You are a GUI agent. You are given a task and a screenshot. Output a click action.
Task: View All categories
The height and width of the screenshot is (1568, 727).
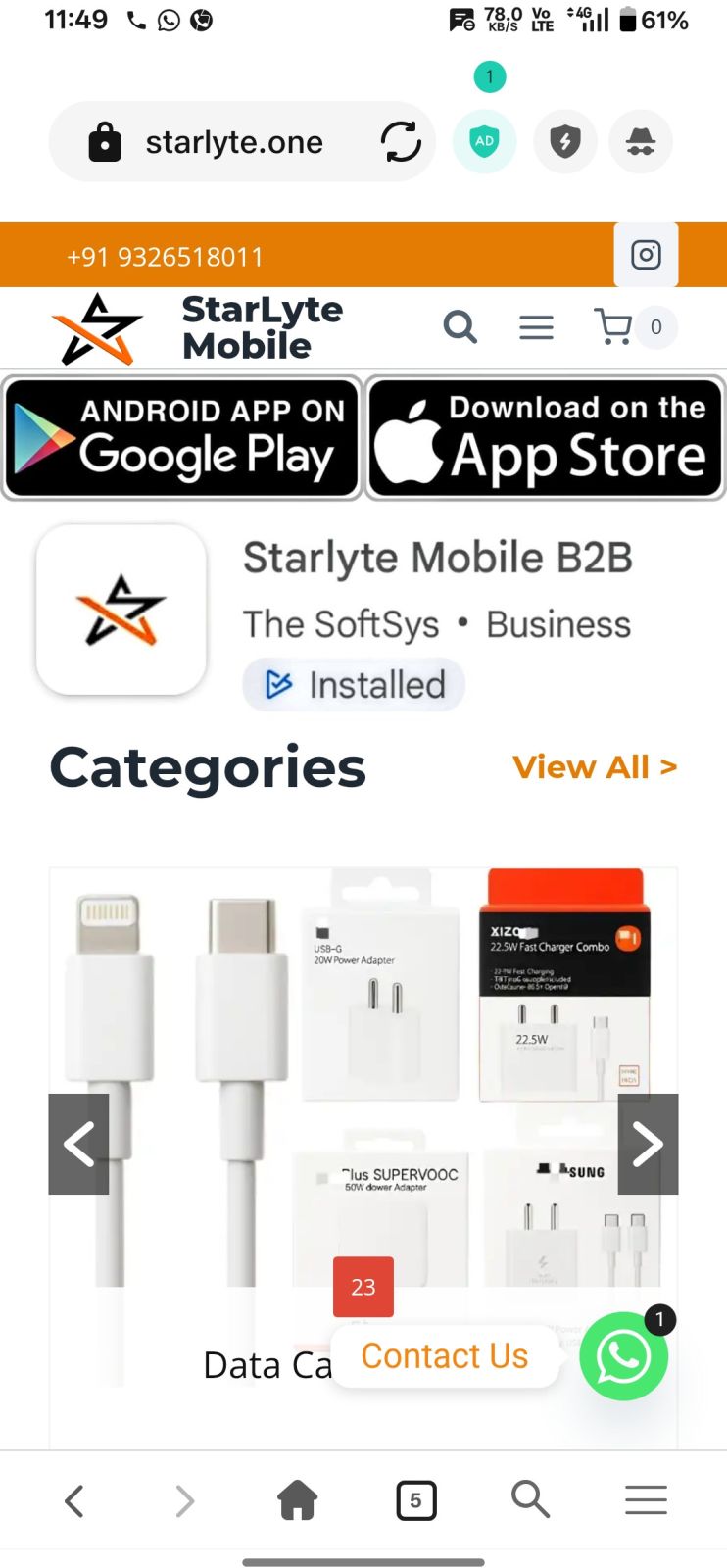pos(595,766)
